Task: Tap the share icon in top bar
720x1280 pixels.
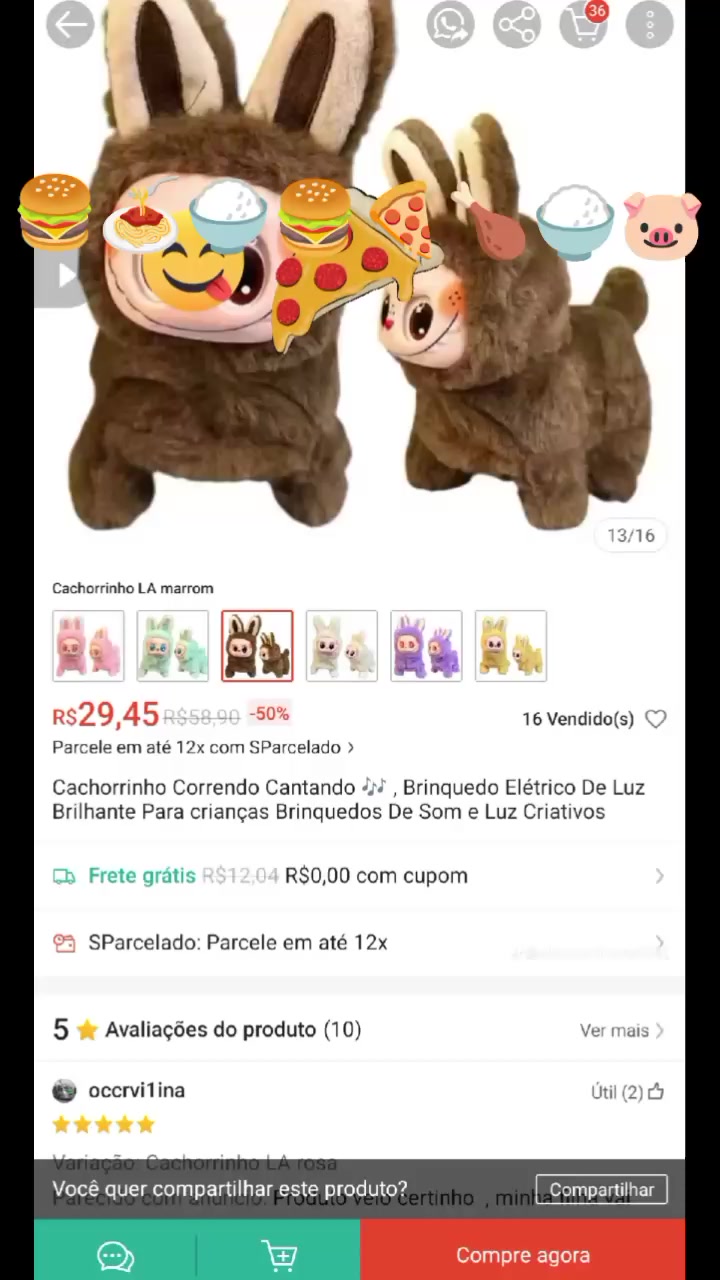Action: (x=517, y=25)
